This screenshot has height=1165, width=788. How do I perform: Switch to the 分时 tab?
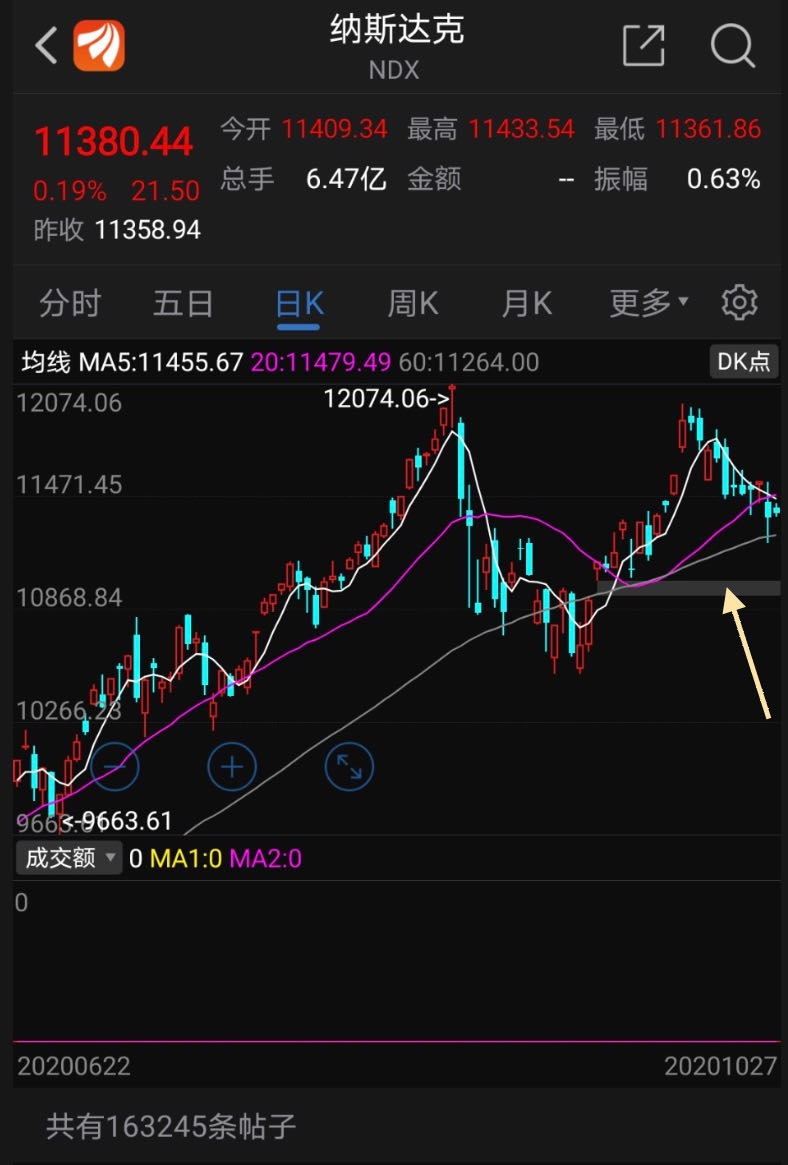click(70, 303)
